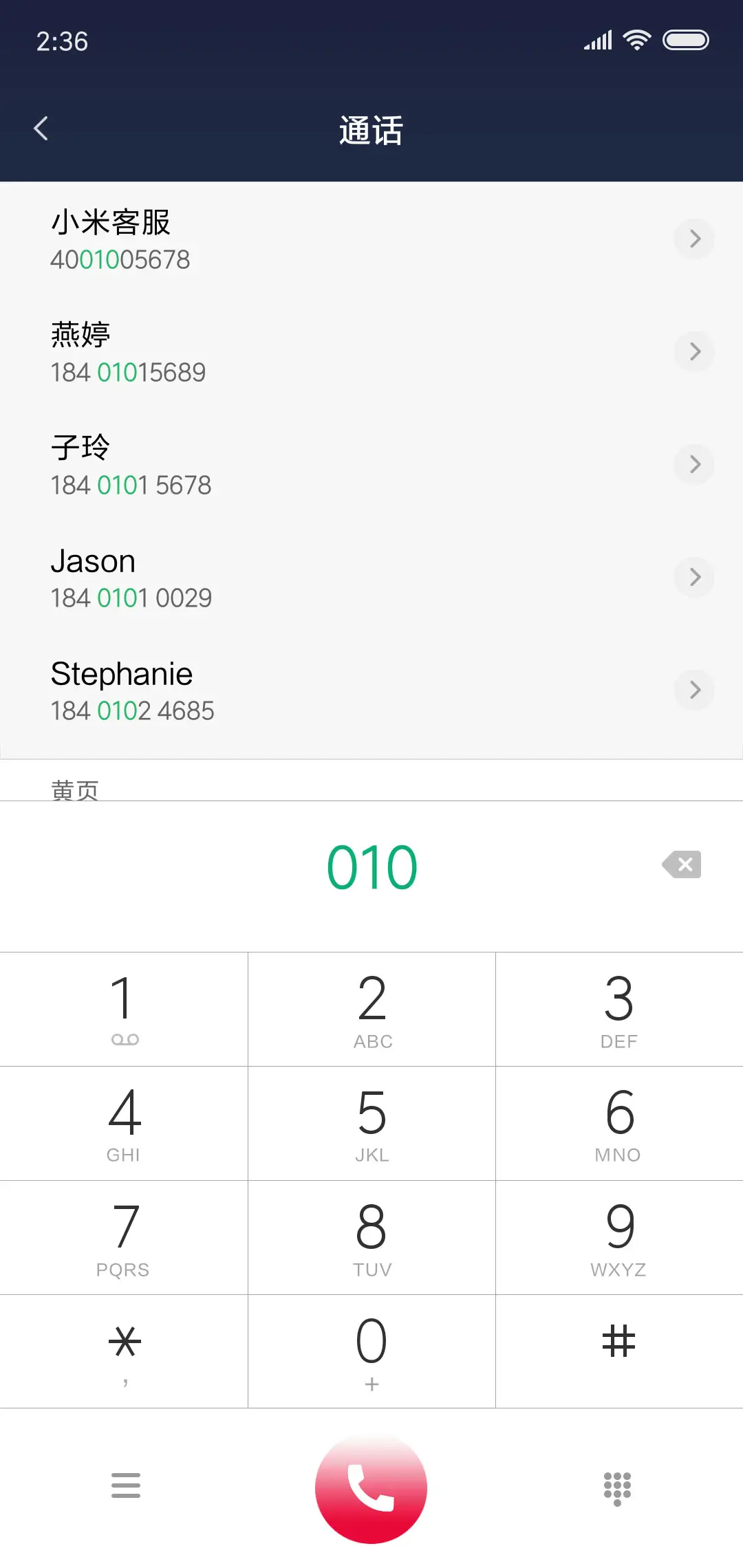Enter digit 2 on the dial pad
Viewport: 743px width, 1568px height.
[x=371, y=1009]
